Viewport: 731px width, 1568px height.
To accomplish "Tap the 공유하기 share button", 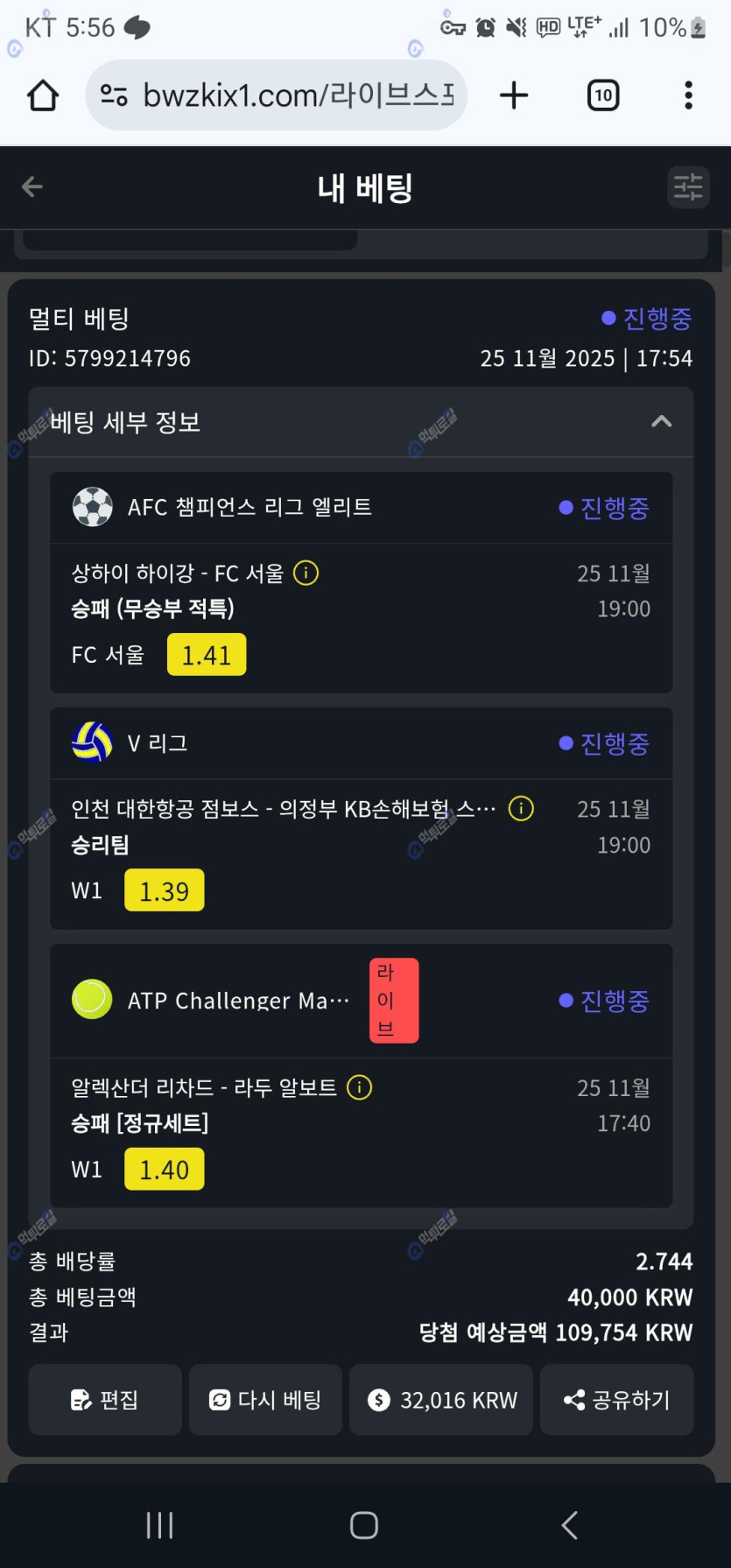I will tap(616, 1400).
